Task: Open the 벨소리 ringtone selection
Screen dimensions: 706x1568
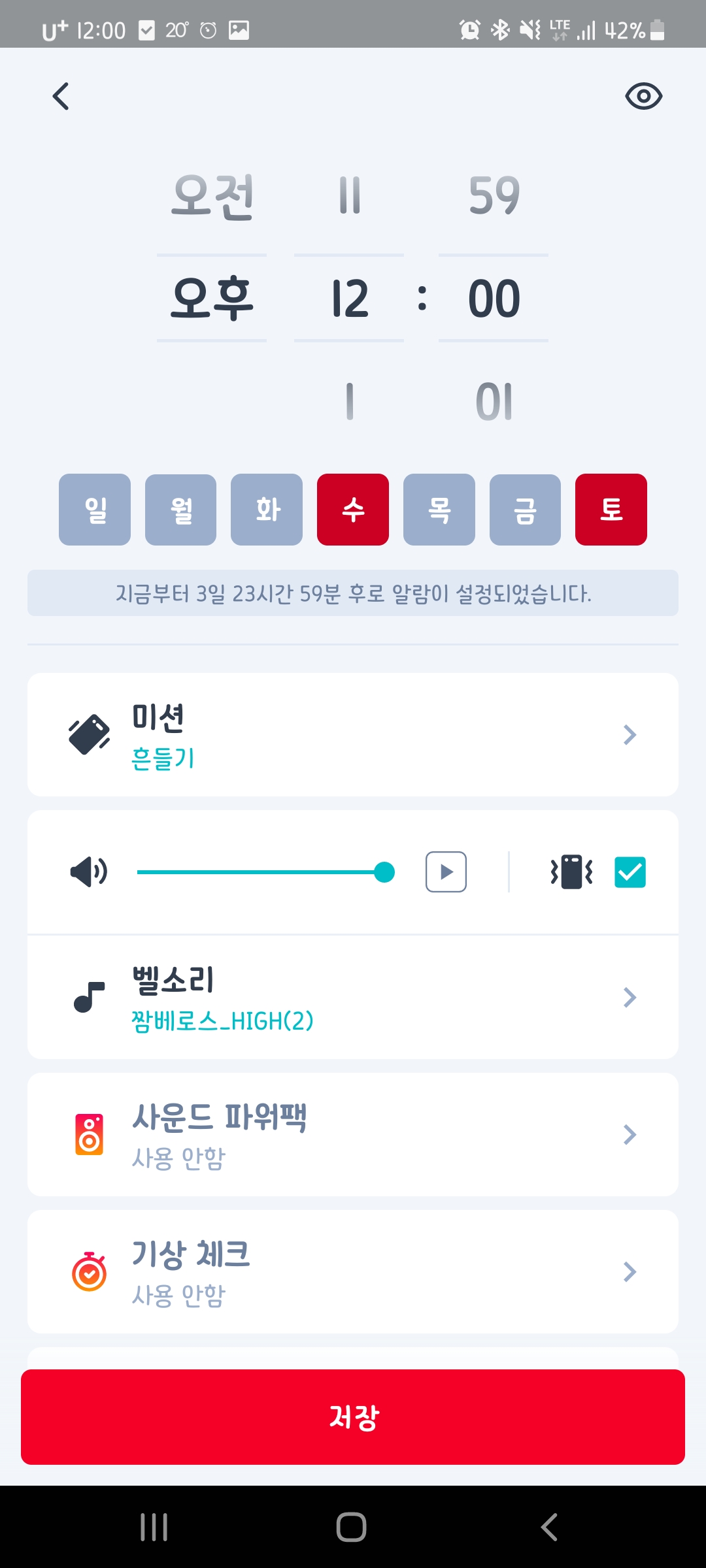Action: coord(353,998)
